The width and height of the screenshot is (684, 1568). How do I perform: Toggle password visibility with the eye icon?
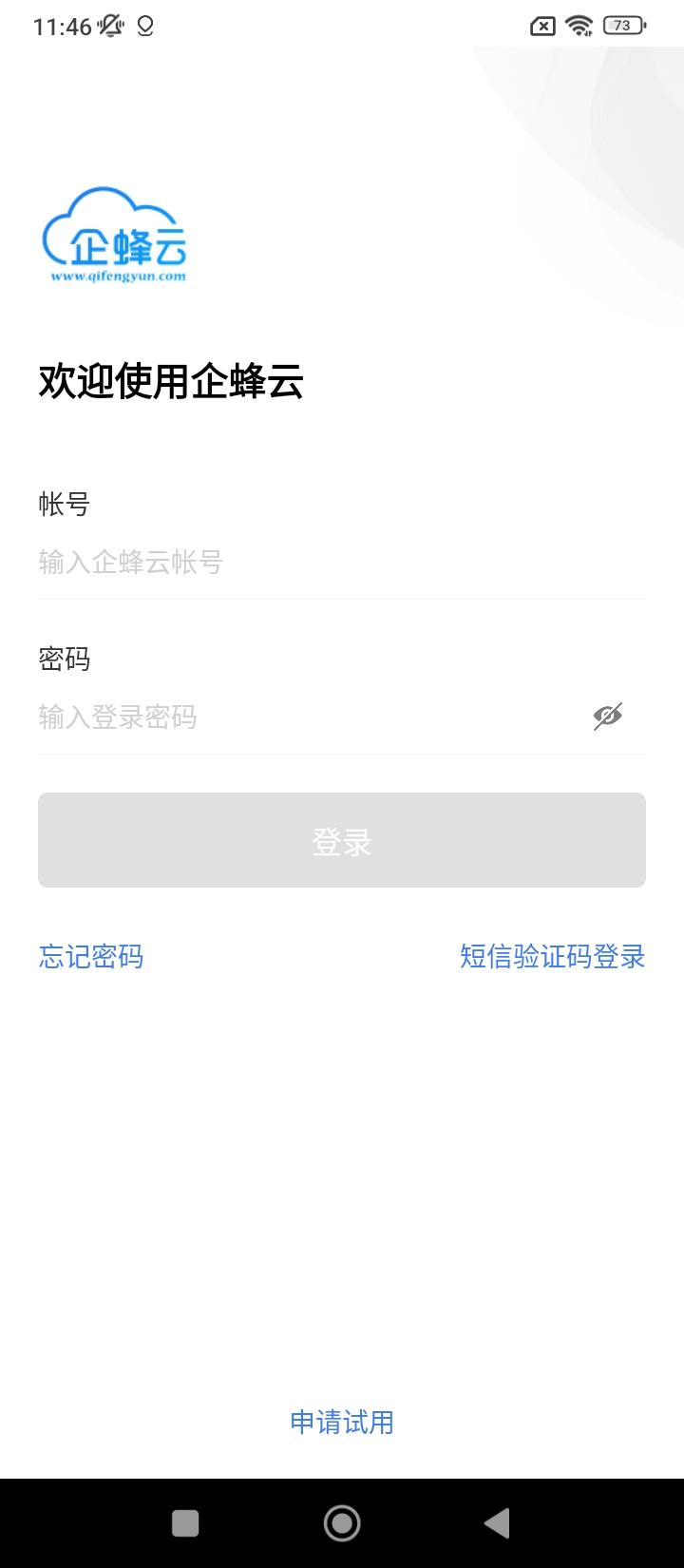click(x=608, y=716)
